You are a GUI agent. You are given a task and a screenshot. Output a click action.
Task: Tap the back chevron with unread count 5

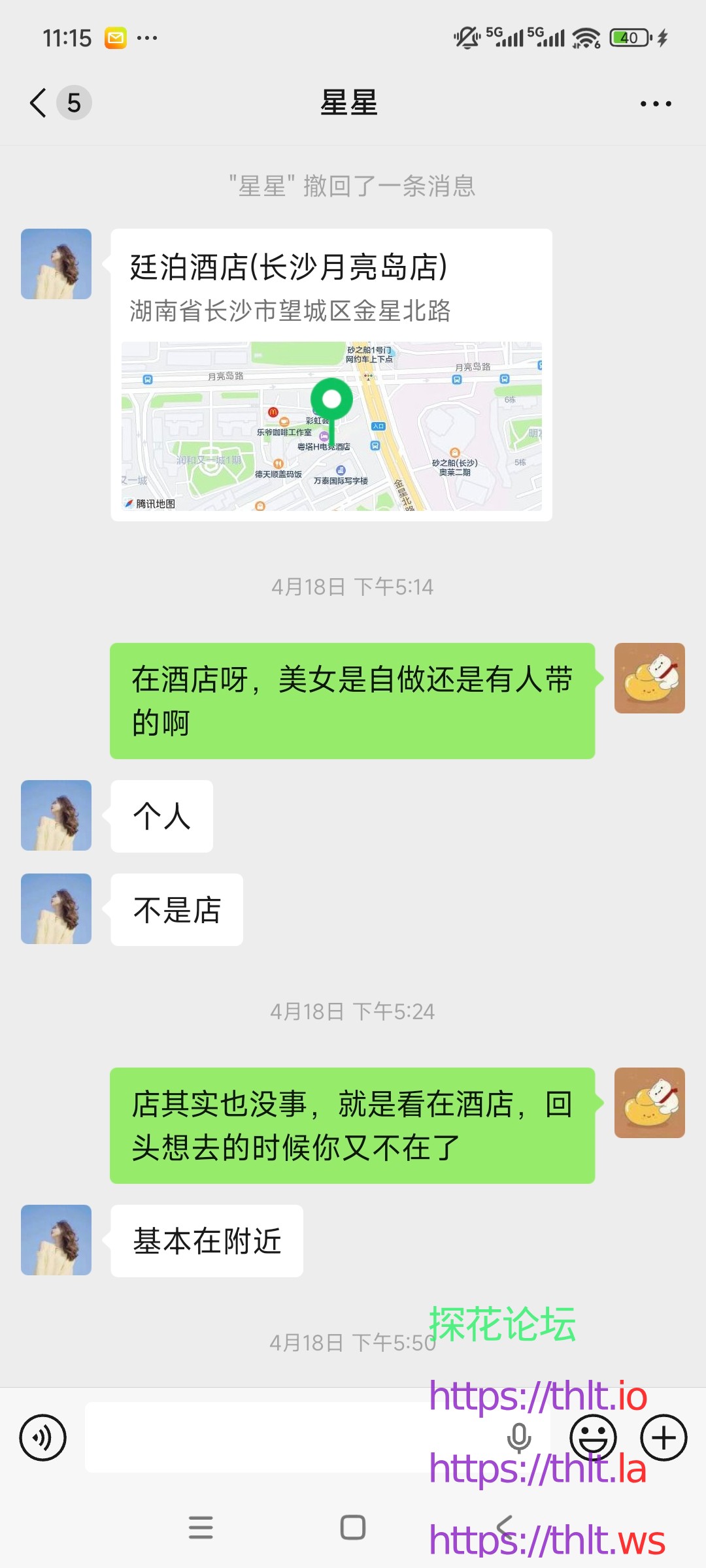pyautogui.click(x=56, y=103)
